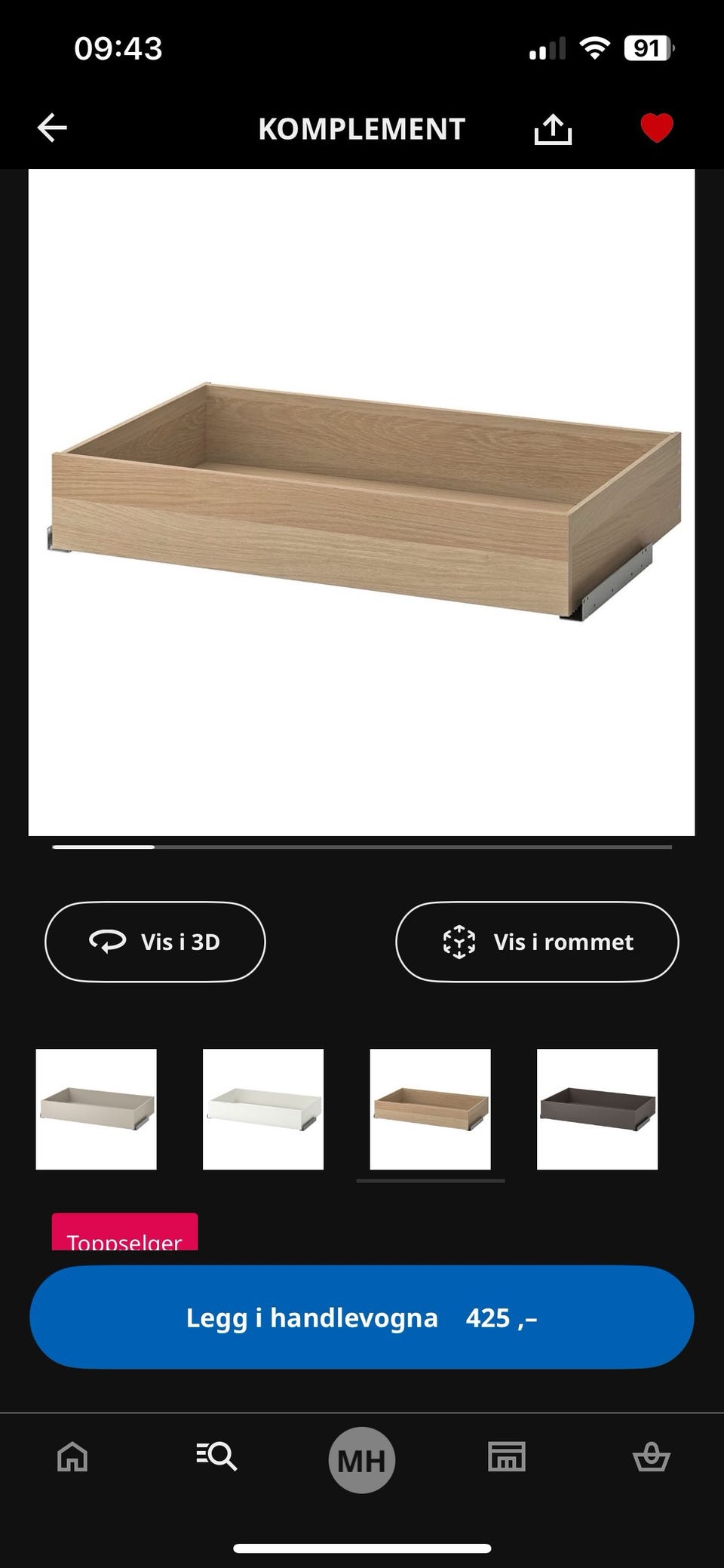Choose the beige drawer variant

coord(96,1107)
